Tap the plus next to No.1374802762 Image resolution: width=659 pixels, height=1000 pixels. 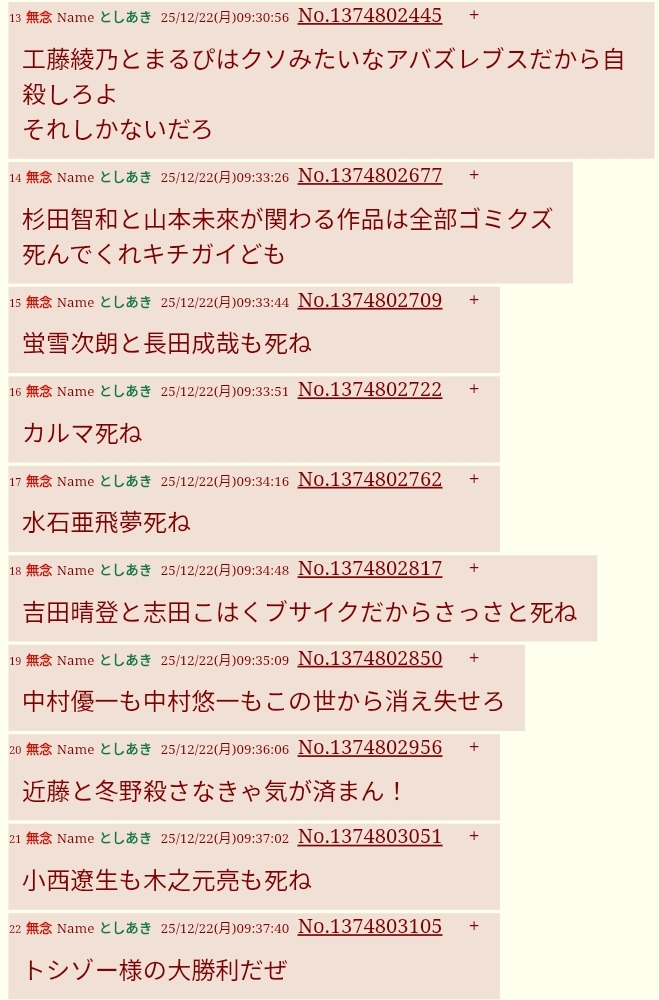point(474,479)
